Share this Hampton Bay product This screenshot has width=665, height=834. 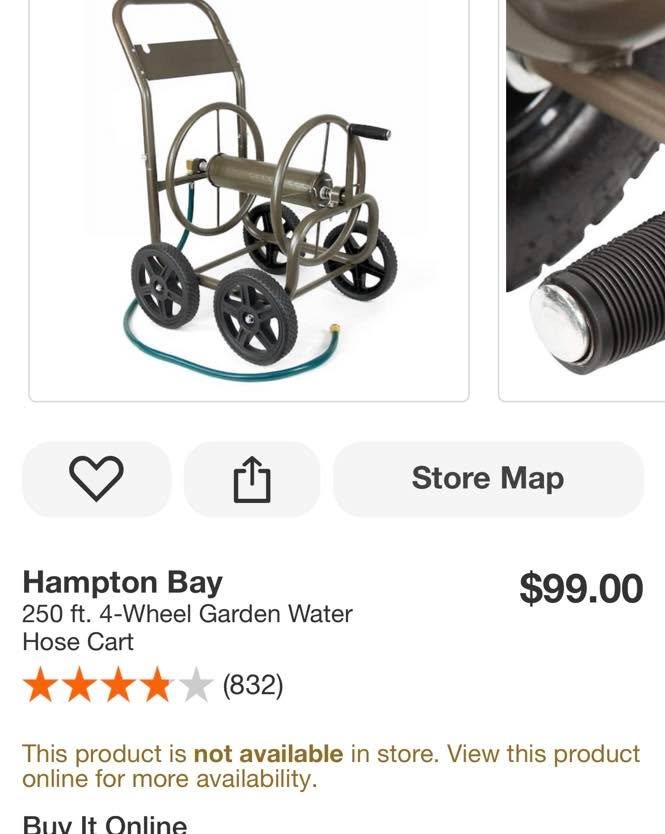[252, 479]
